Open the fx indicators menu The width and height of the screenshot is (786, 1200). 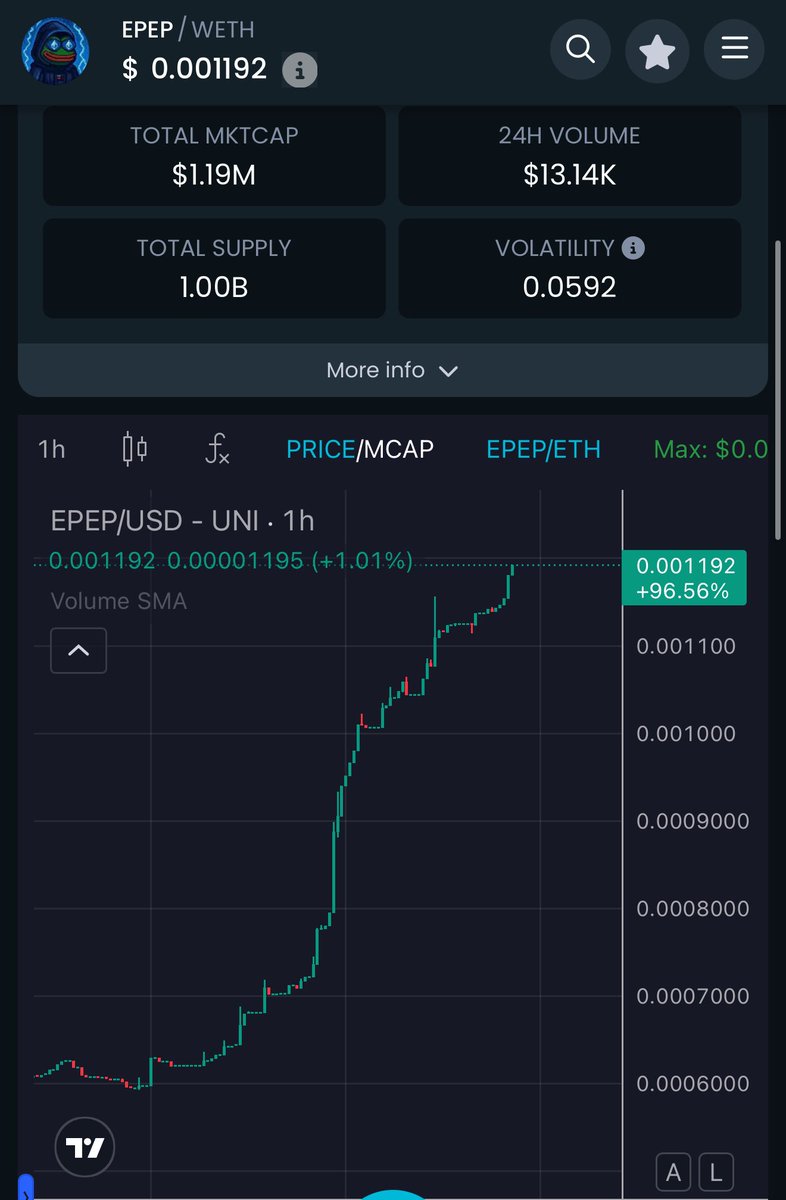point(217,450)
